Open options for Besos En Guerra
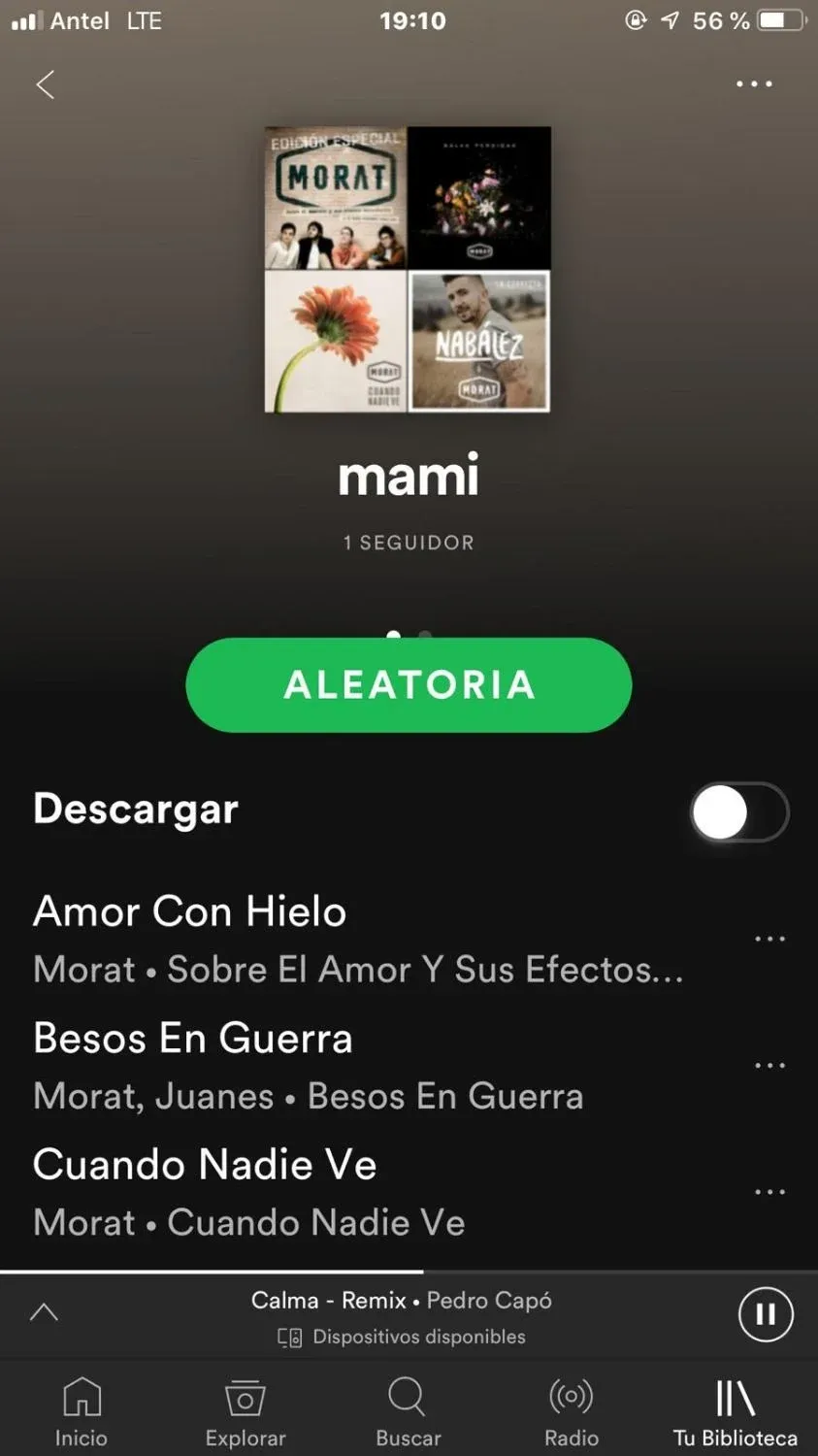Screen dimensions: 818x1456 click(x=769, y=1066)
